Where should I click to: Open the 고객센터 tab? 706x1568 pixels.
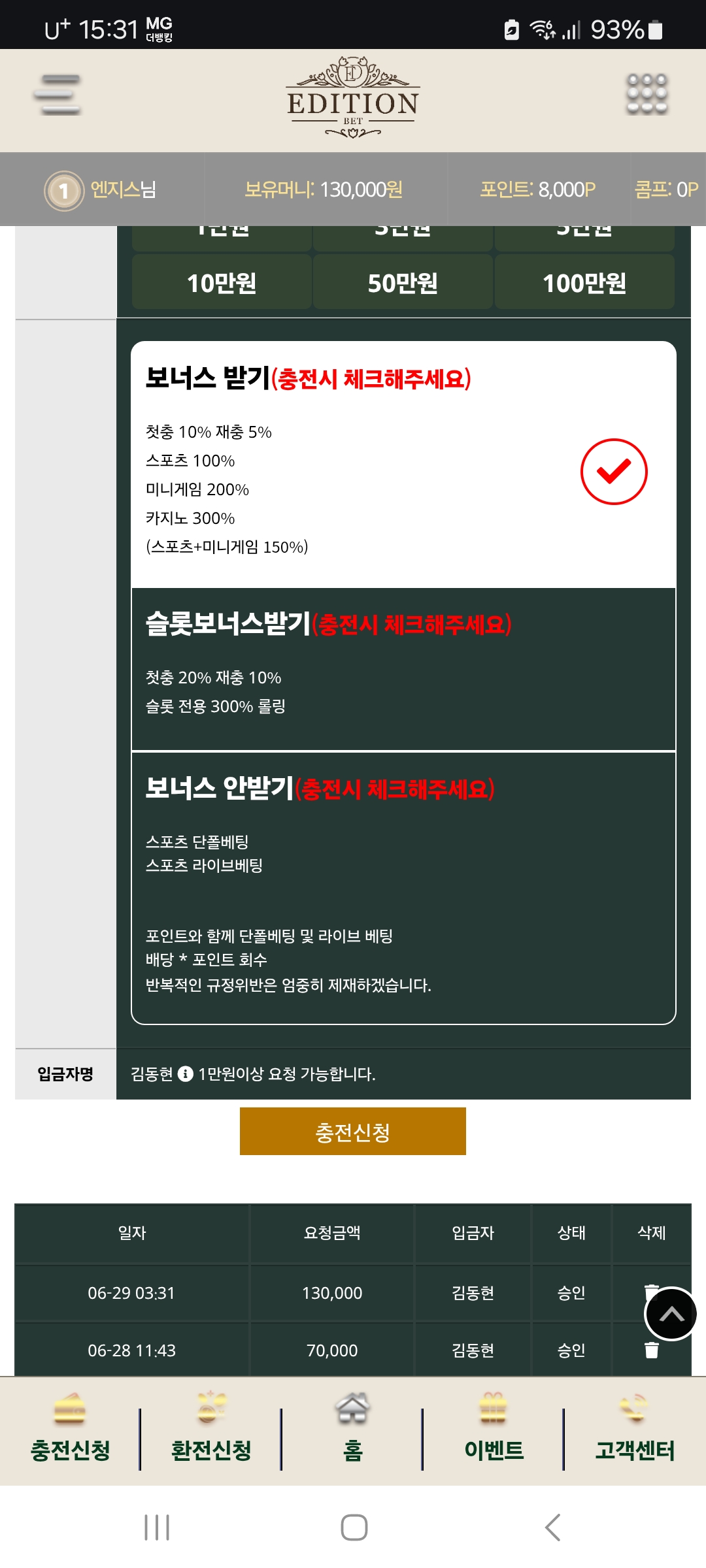635,1432
